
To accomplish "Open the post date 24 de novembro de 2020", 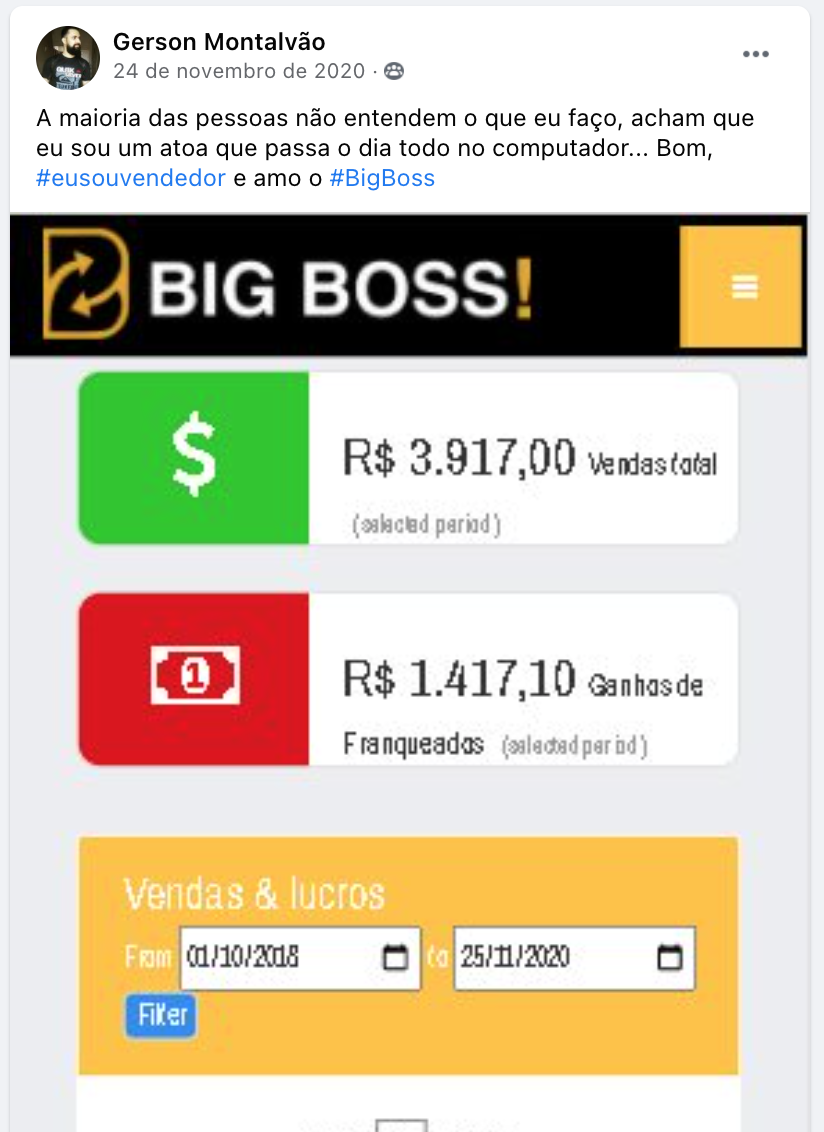I will [x=238, y=71].
